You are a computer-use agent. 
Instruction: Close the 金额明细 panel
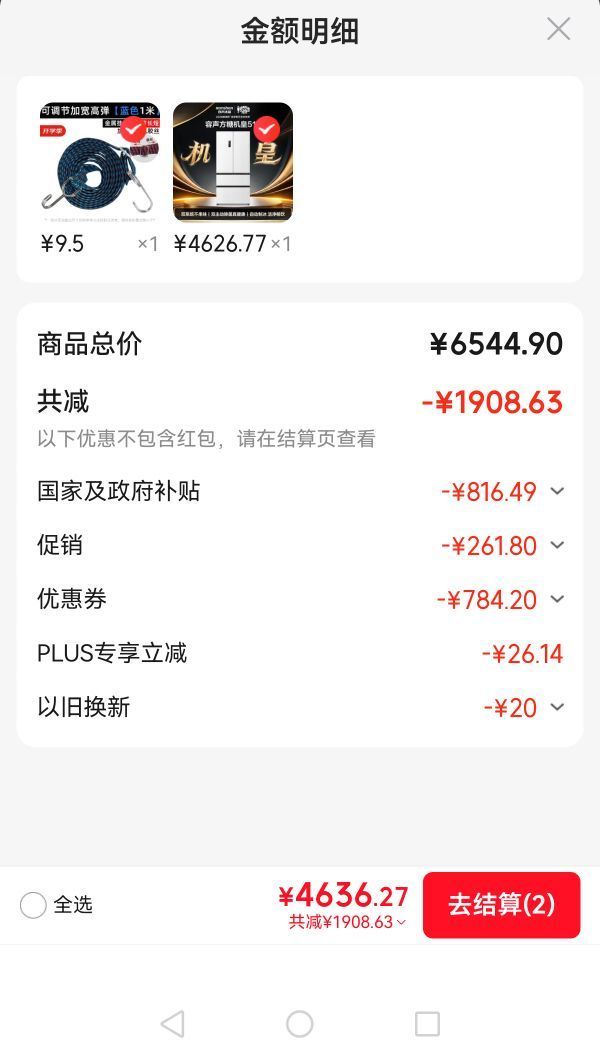(558, 30)
